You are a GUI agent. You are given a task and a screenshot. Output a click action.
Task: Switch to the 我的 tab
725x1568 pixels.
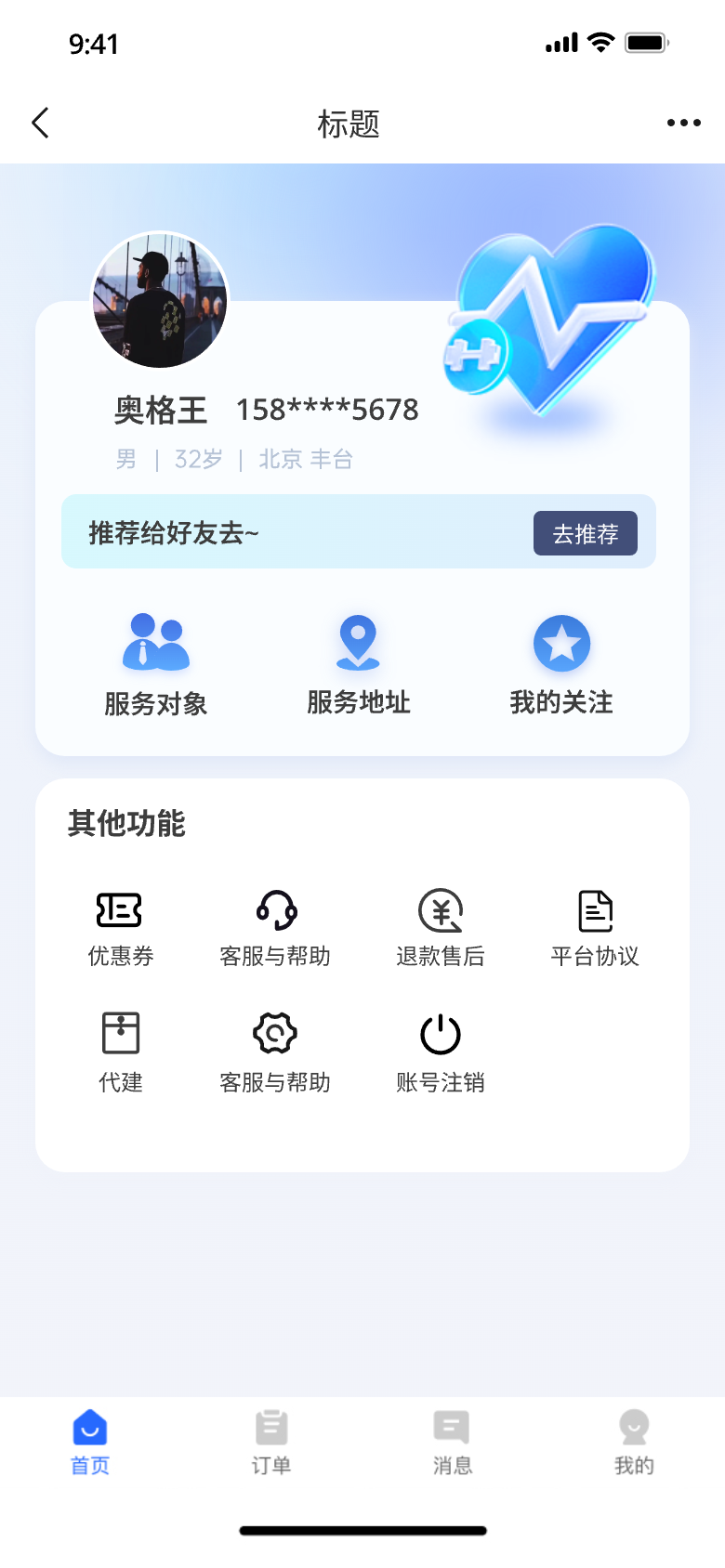(634, 1442)
